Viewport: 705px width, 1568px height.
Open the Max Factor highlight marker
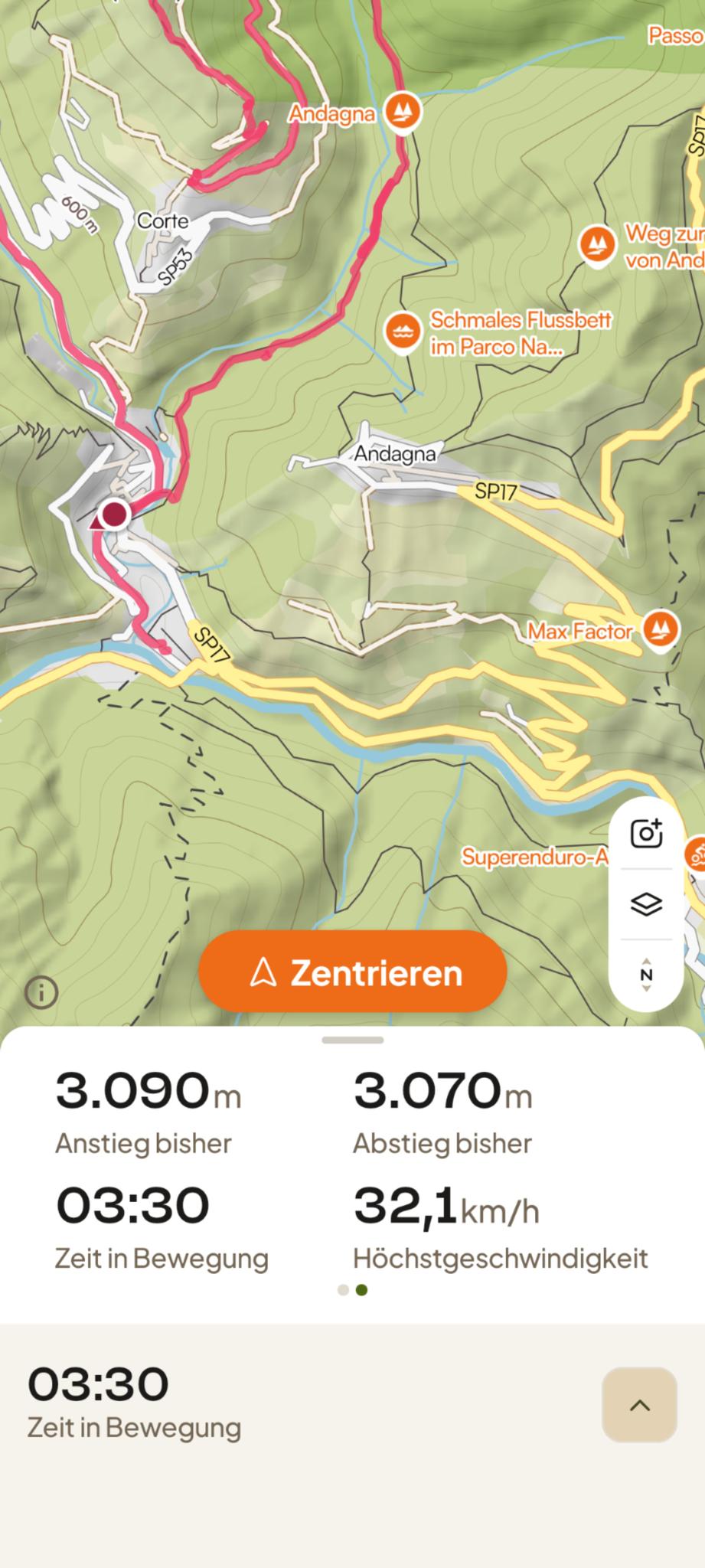click(x=659, y=630)
